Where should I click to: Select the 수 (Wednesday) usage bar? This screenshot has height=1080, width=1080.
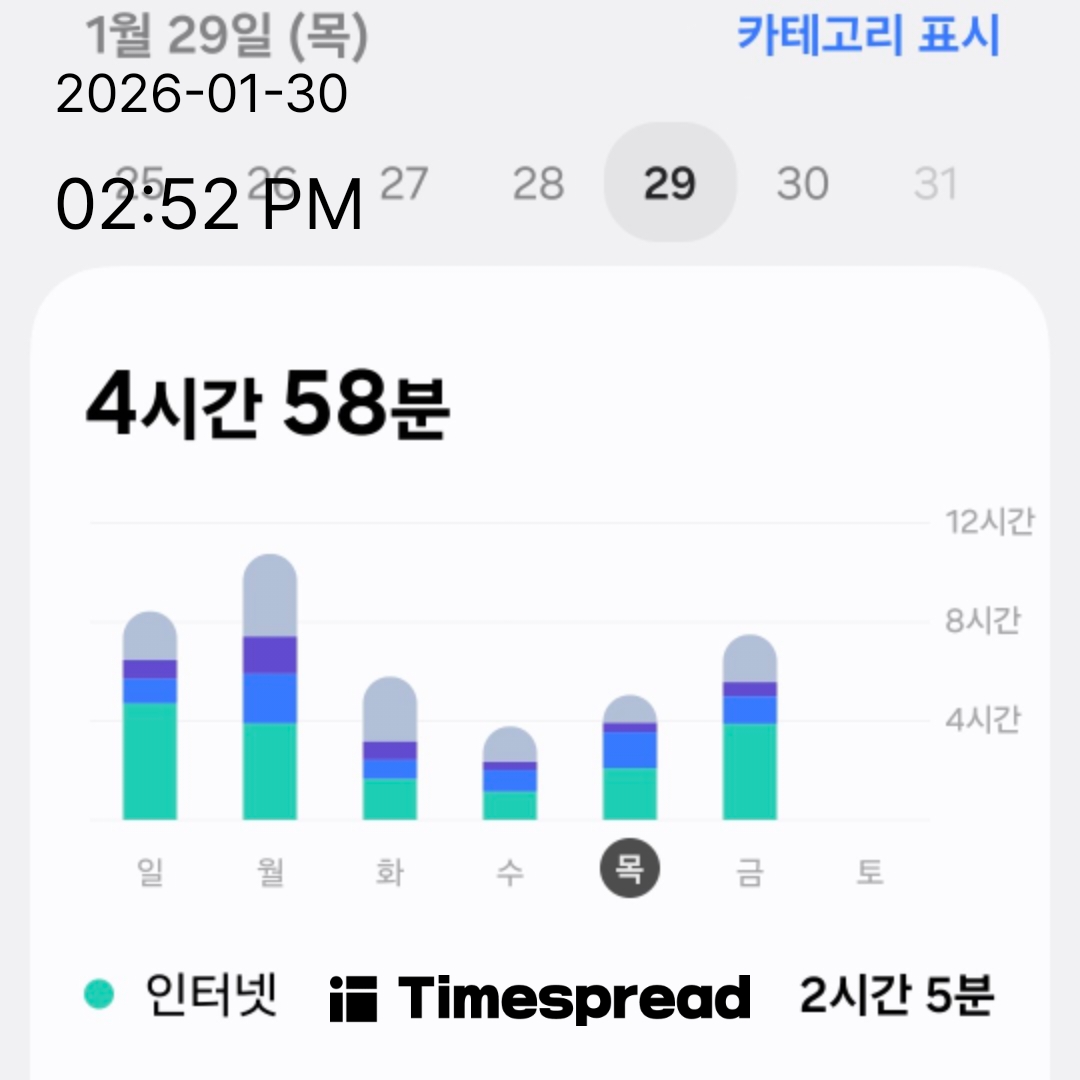pyautogui.click(x=510, y=775)
